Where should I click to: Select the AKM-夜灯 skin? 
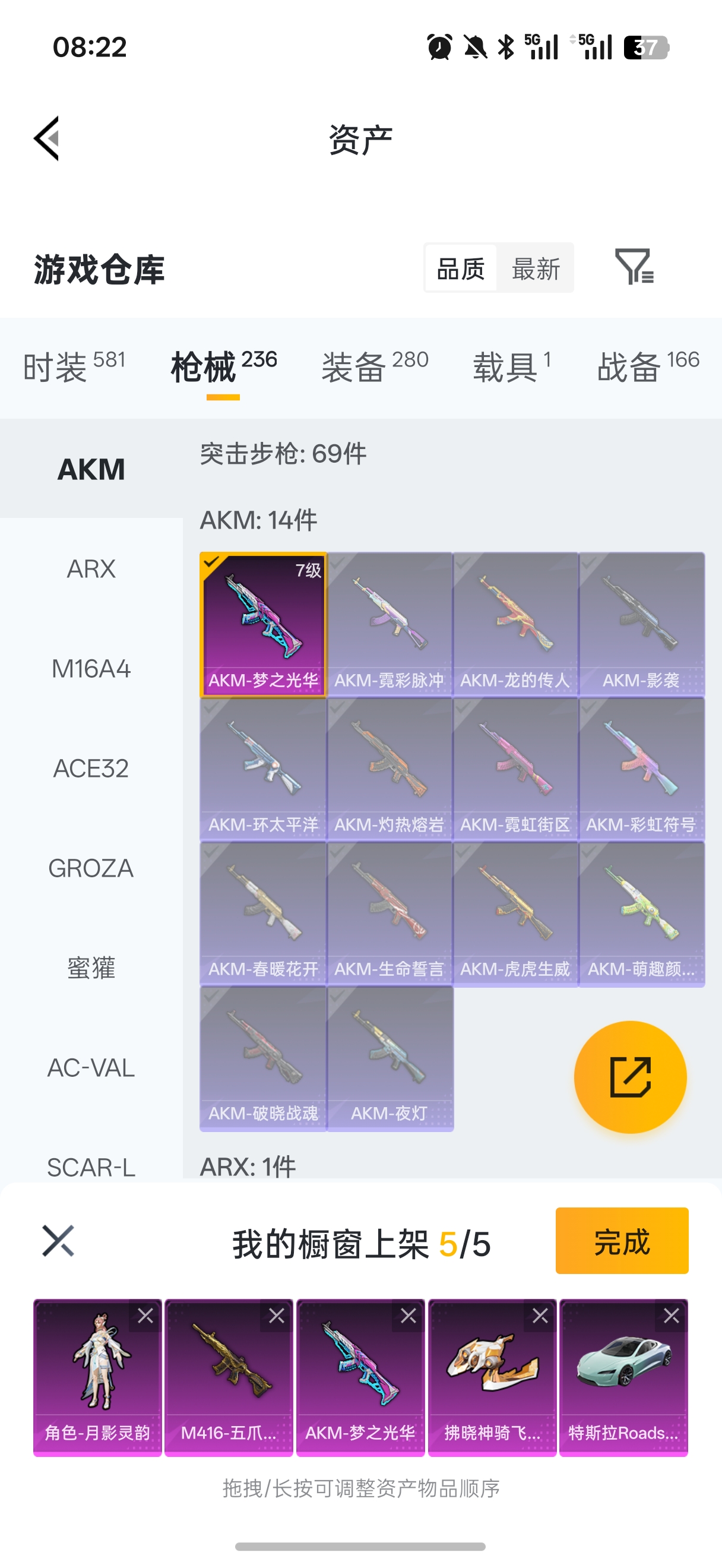point(389,1058)
